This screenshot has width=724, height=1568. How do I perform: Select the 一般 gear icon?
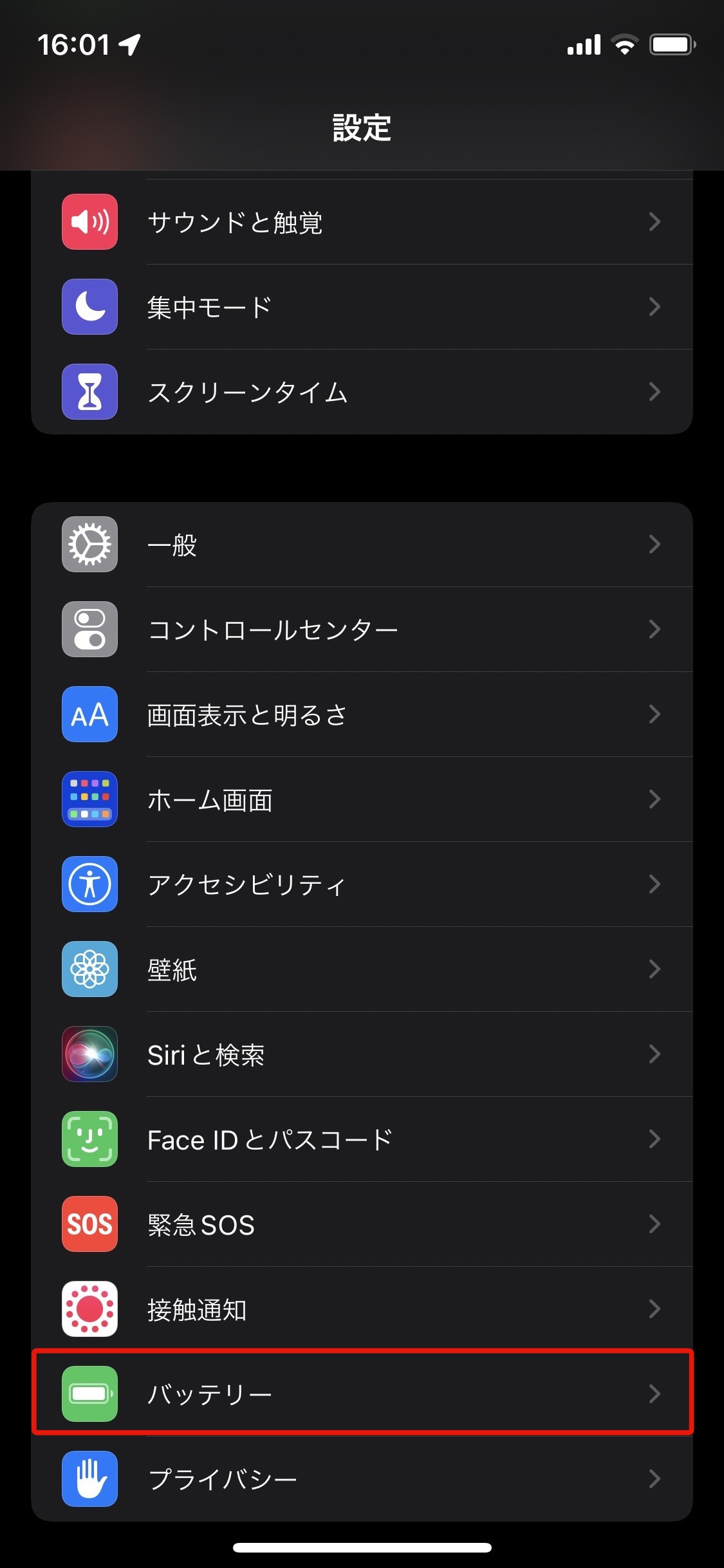tap(89, 545)
